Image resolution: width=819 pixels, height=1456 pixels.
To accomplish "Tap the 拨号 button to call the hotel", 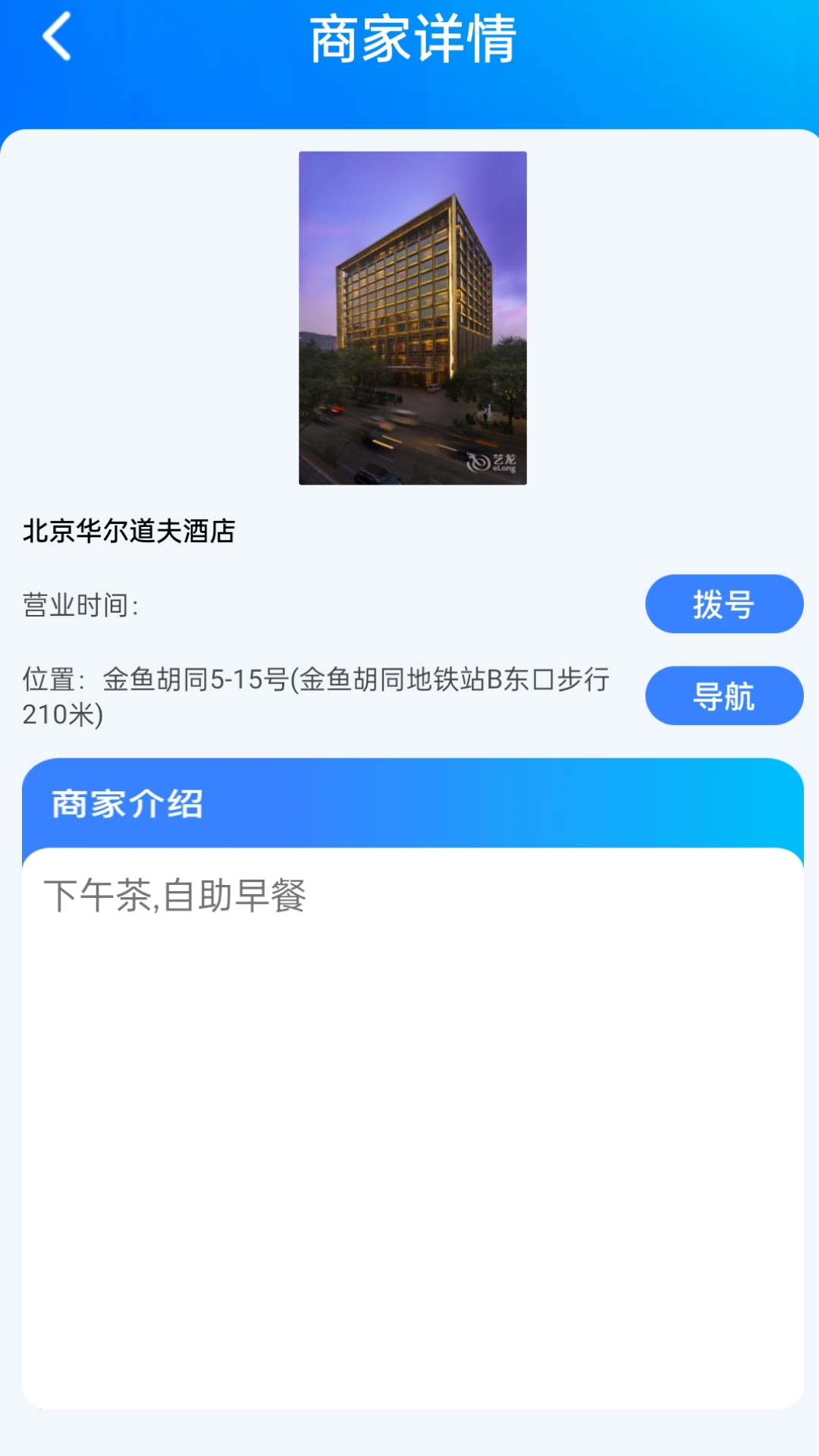I will pyautogui.click(x=723, y=604).
